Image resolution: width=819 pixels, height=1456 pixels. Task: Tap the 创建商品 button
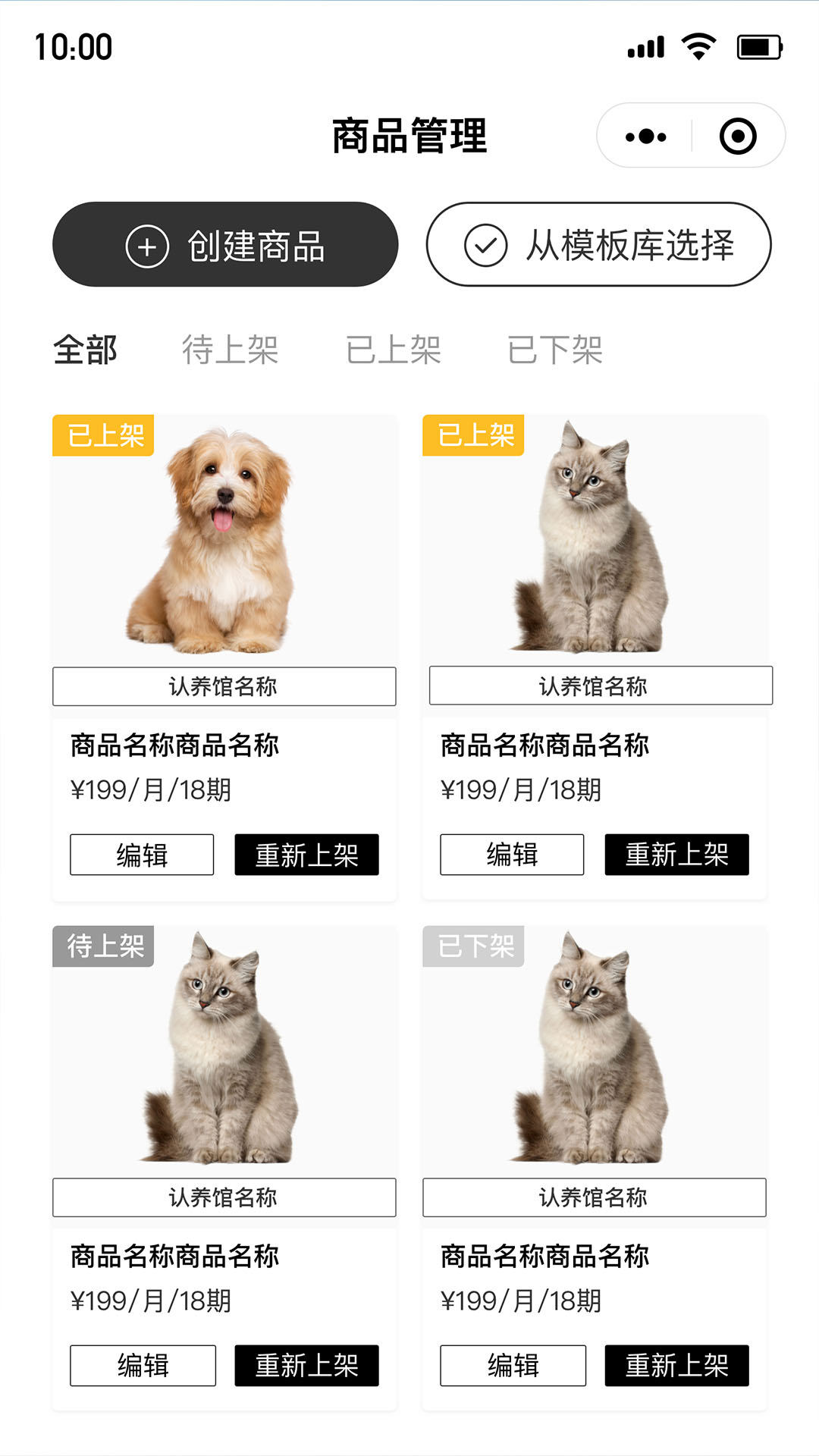[225, 245]
